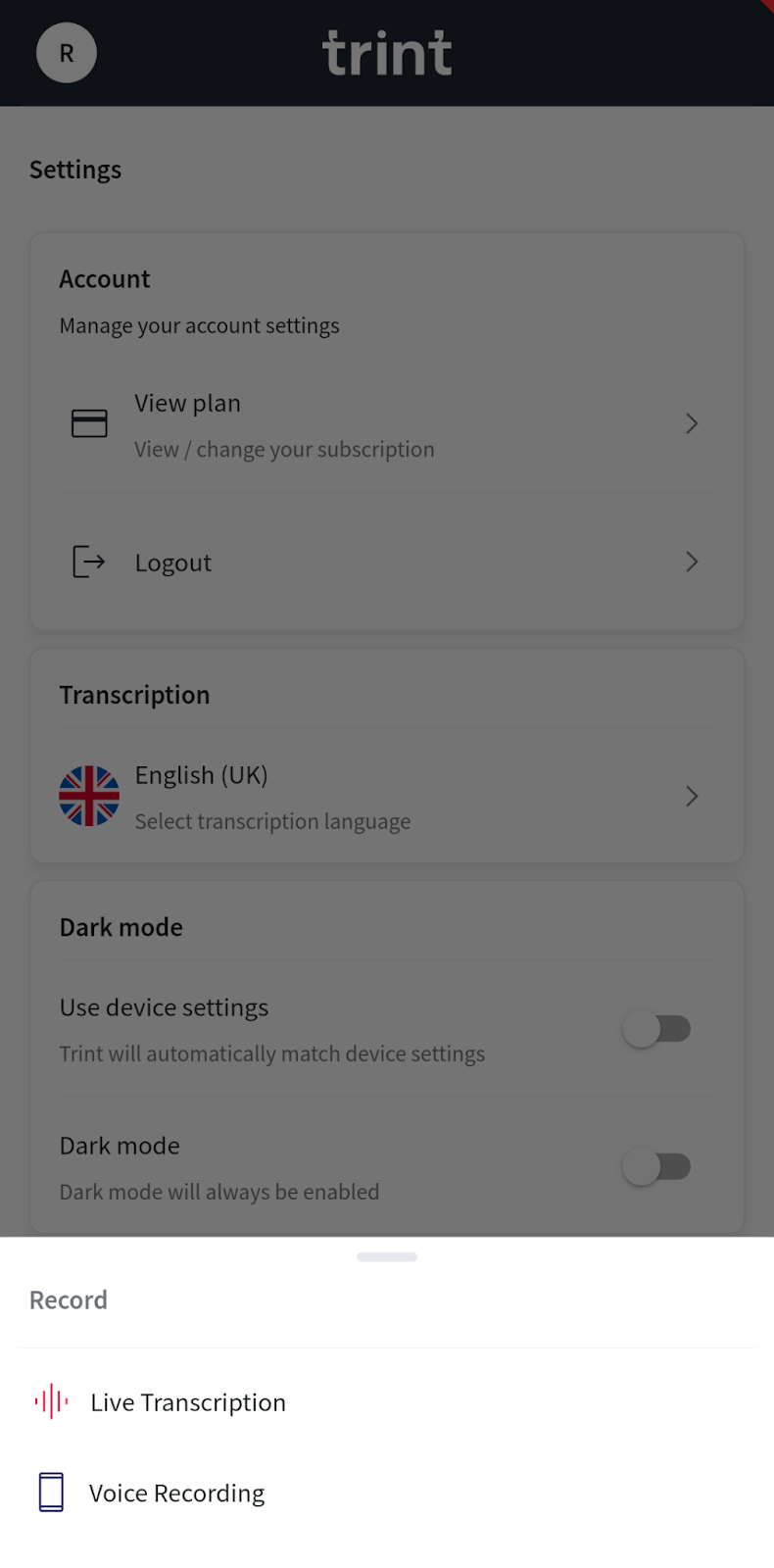The image size is (774, 1568).
Task: Change English (UK) transcription language
Action: tap(386, 796)
